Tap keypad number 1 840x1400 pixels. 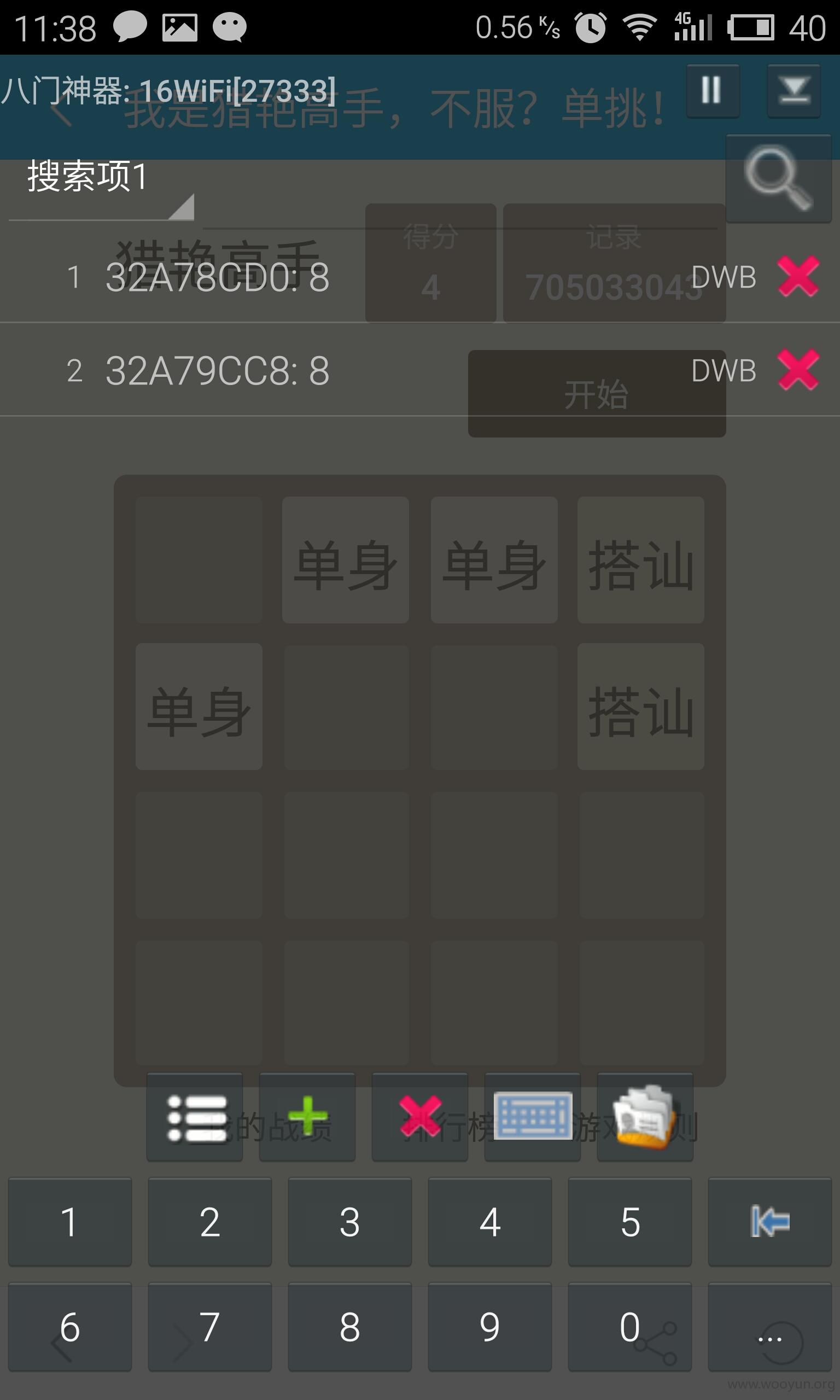click(x=69, y=1222)
